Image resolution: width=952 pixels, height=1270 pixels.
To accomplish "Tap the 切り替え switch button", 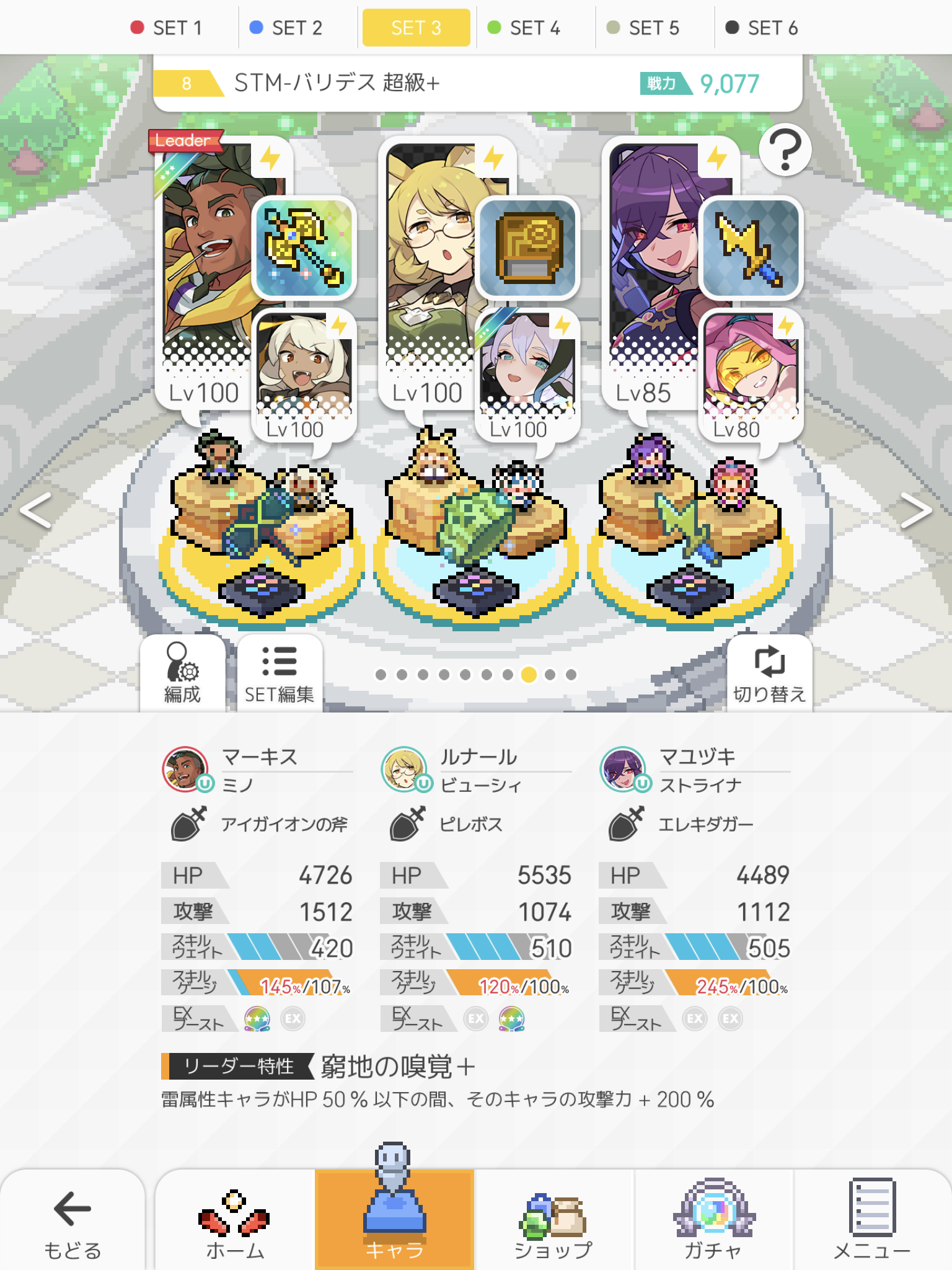I will coord(769,673).
